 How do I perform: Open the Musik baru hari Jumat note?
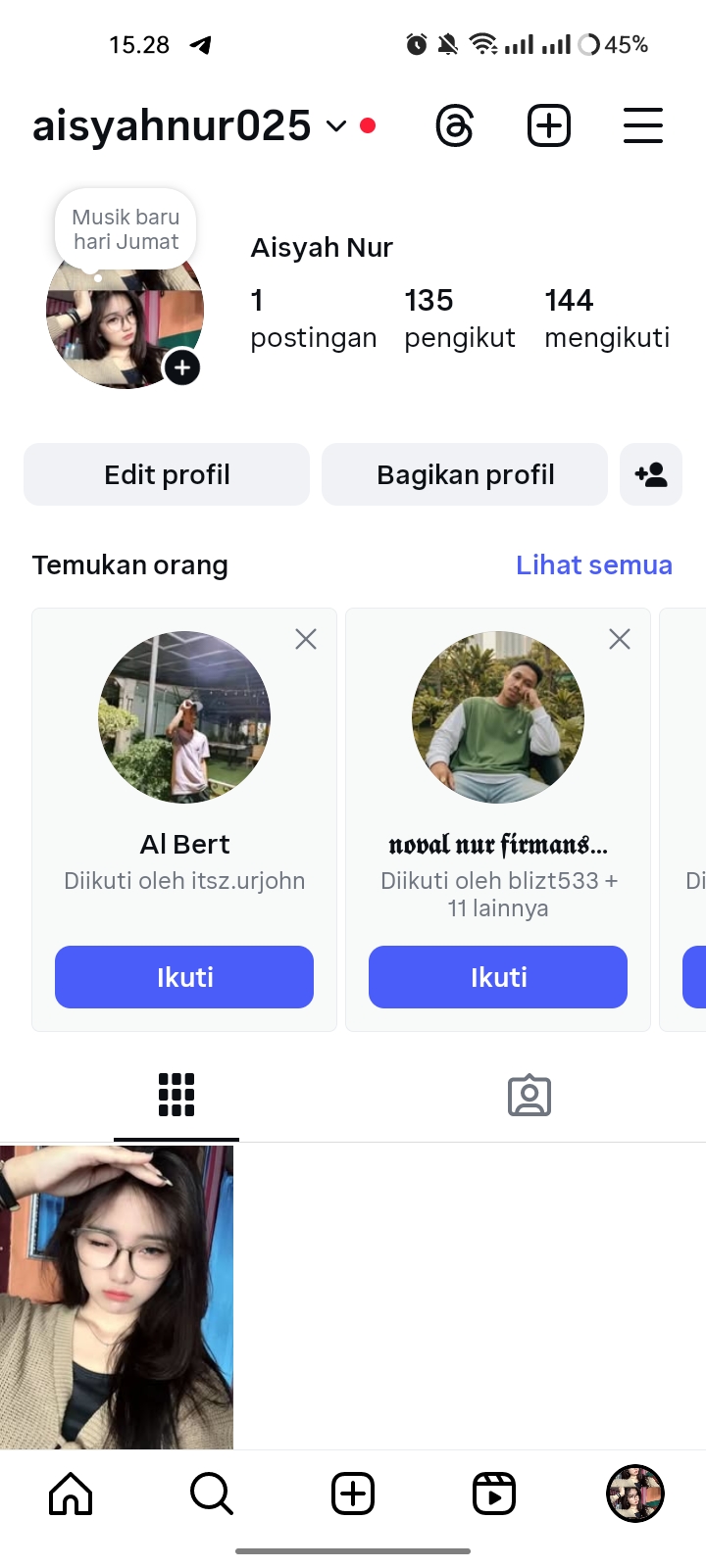tap(126, 229)
